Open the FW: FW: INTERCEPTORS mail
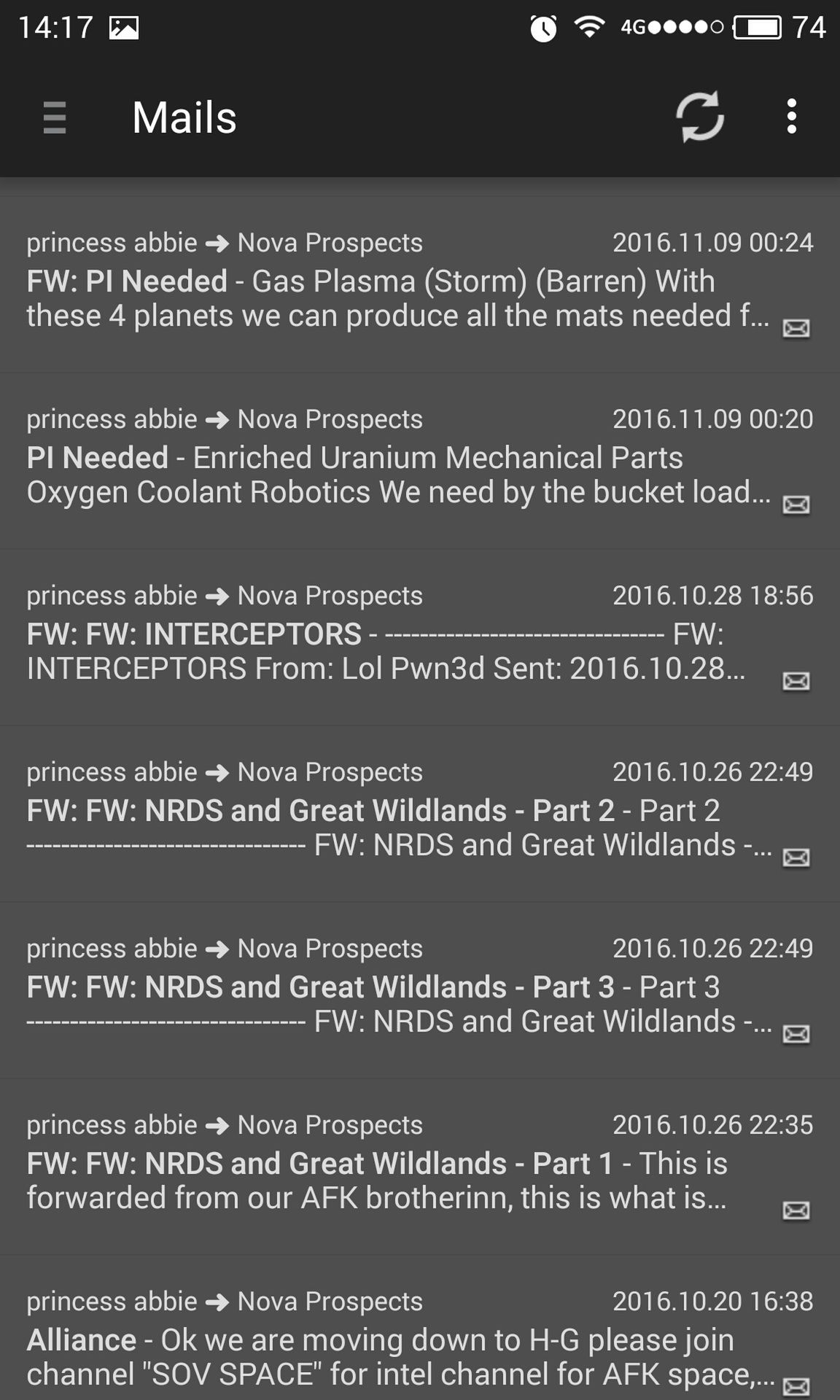Screen dimensions: 840x1400 tap(420, 638)
